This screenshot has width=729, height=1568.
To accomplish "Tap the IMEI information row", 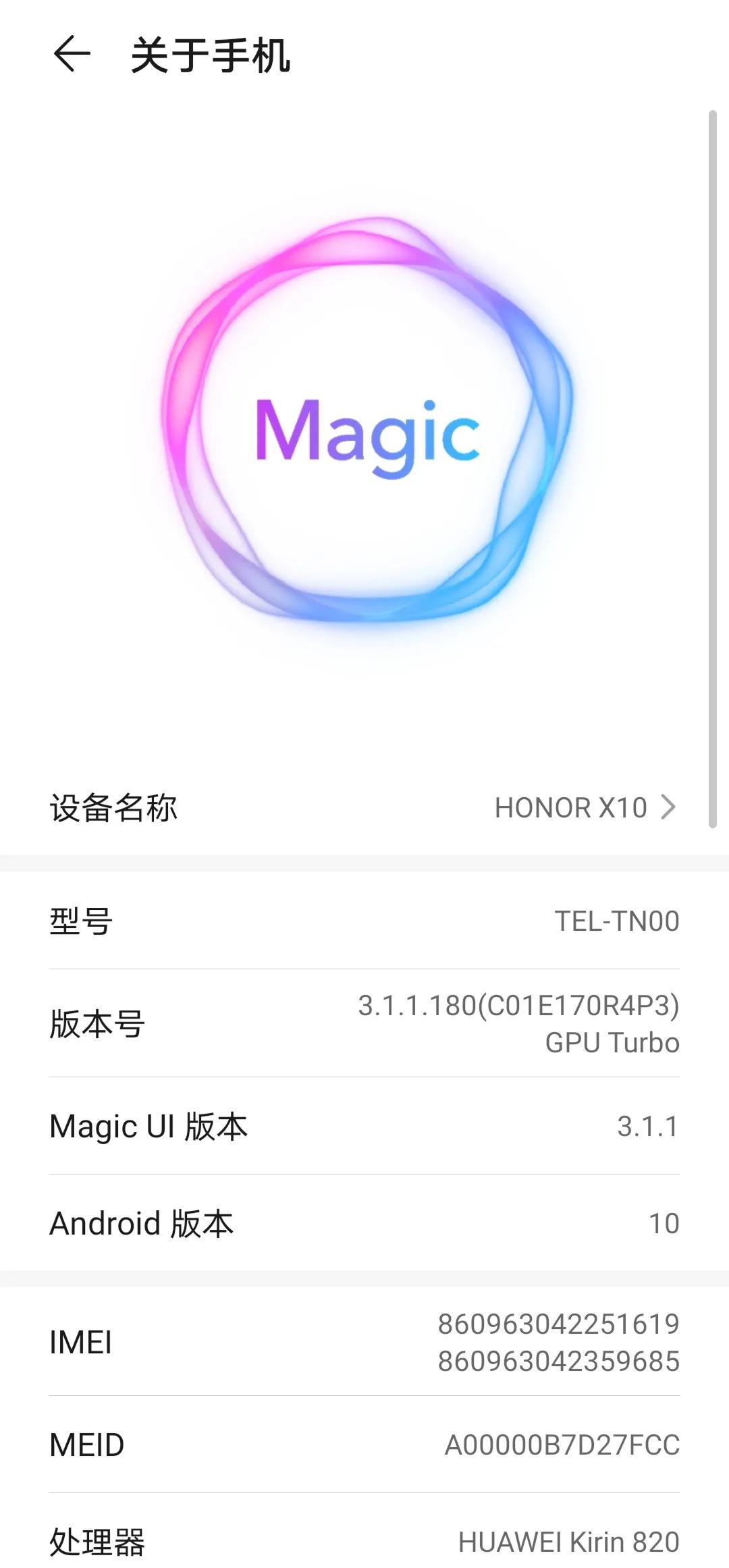I will click(364, 1343).
